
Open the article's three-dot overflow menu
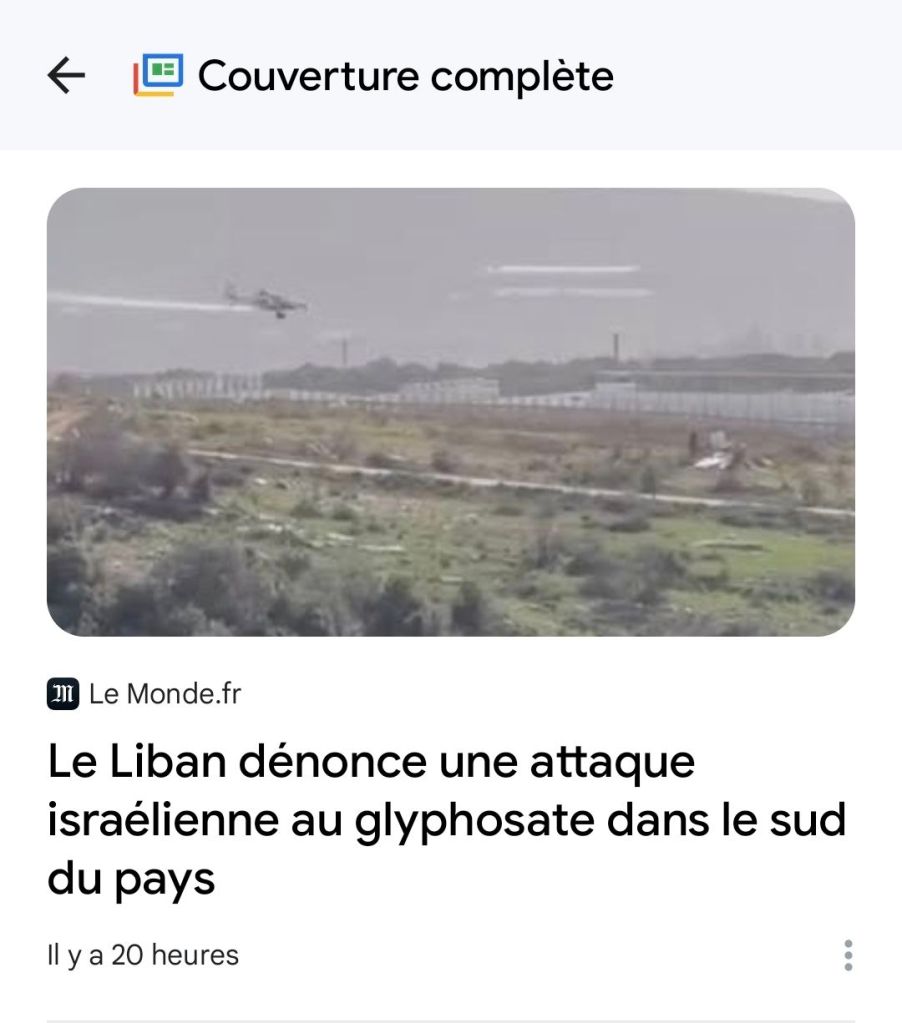848,955
